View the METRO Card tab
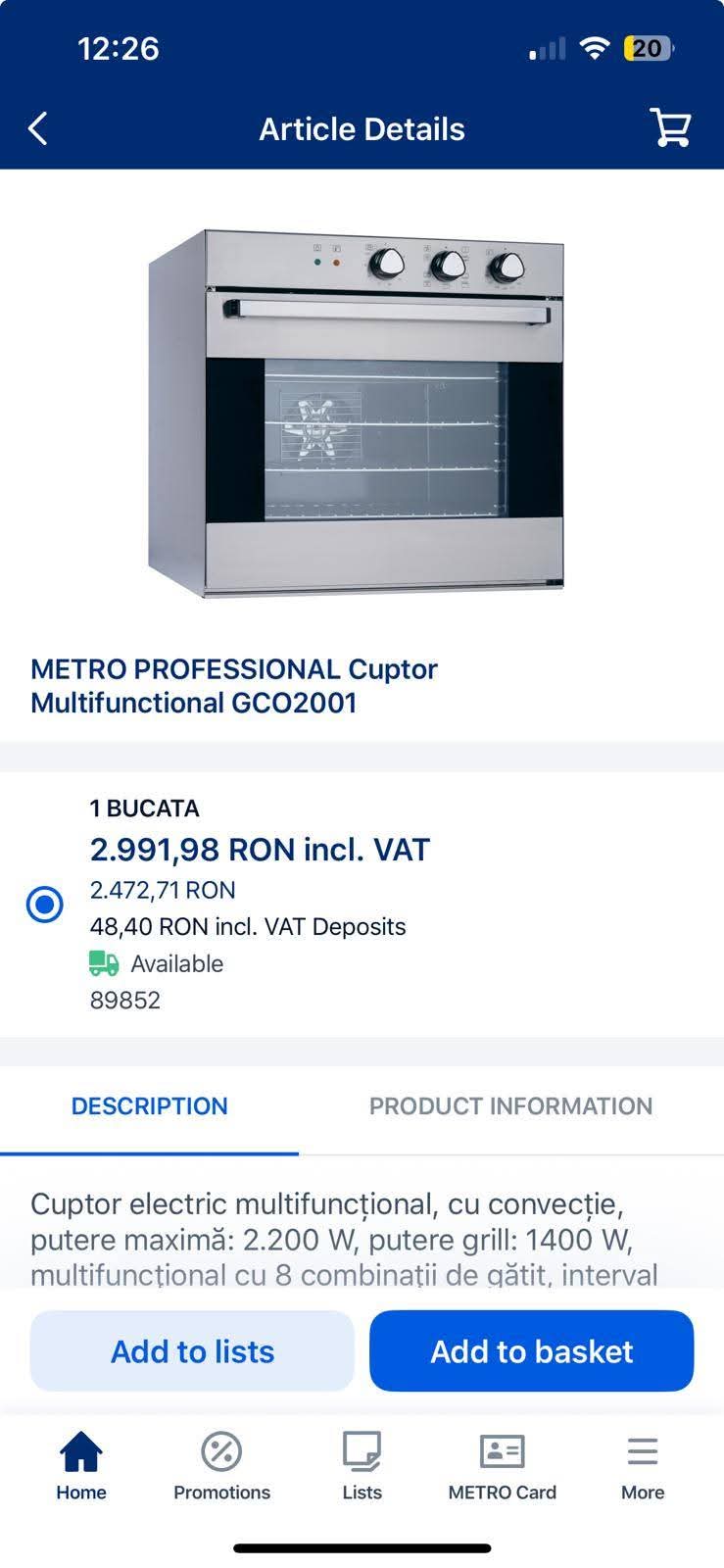This screenshot has width=724, height=1568. point(502,1465)
